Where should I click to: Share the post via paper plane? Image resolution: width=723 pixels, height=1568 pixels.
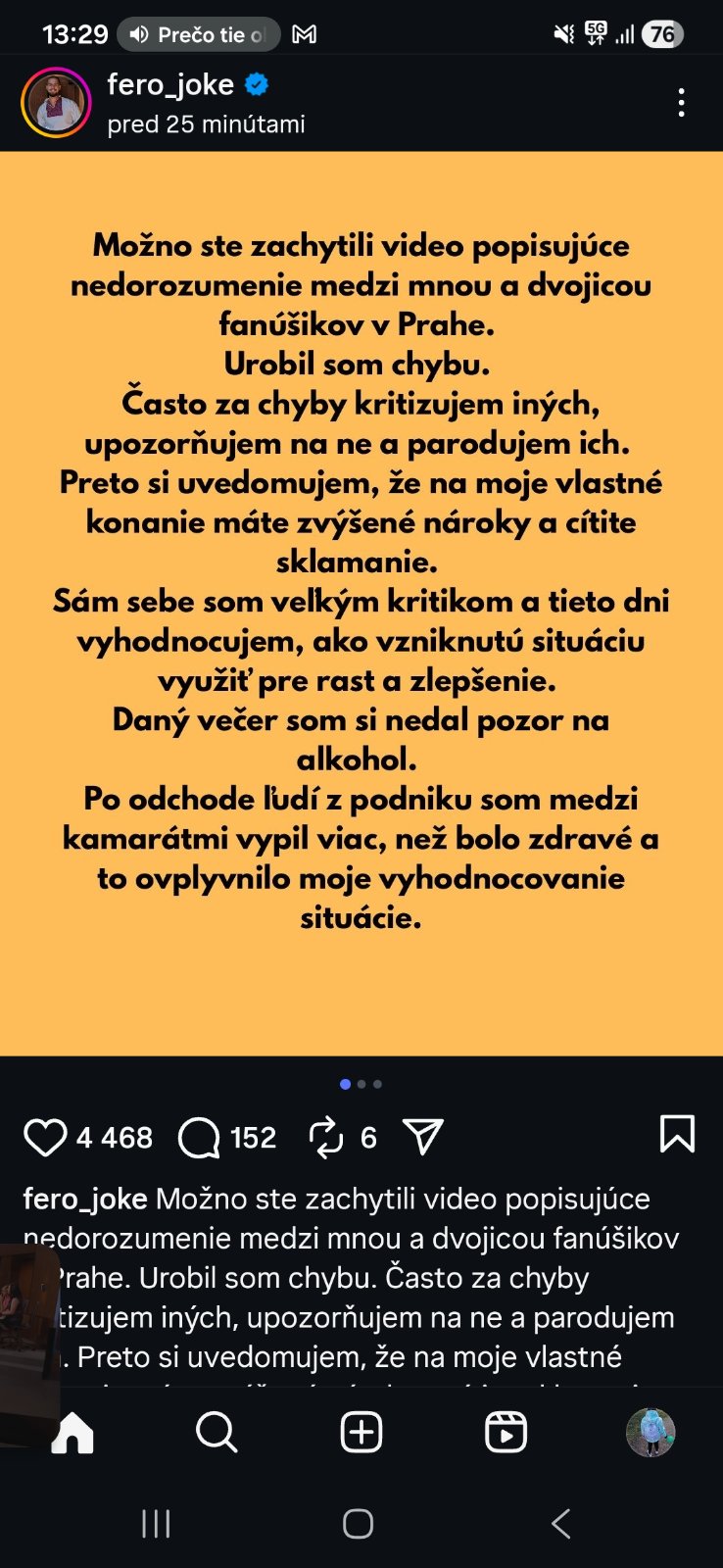click(x=423, y=1137)
